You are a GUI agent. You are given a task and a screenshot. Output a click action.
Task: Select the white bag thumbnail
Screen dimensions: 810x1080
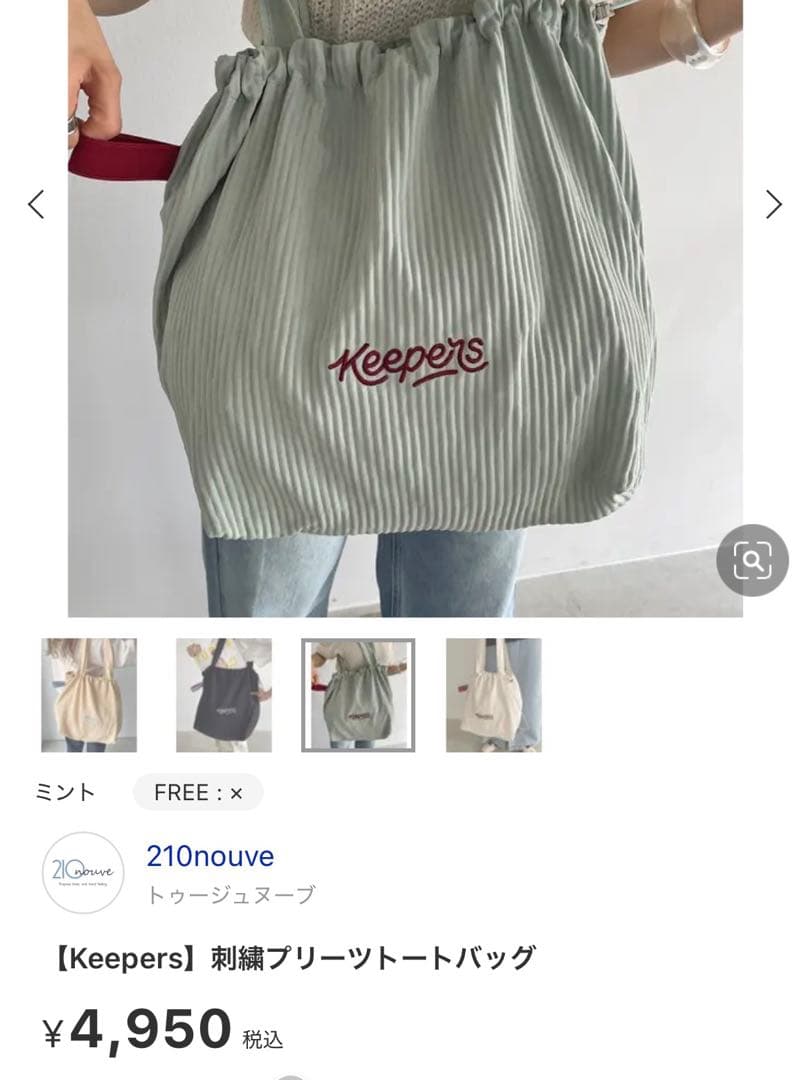click(494, 695)
